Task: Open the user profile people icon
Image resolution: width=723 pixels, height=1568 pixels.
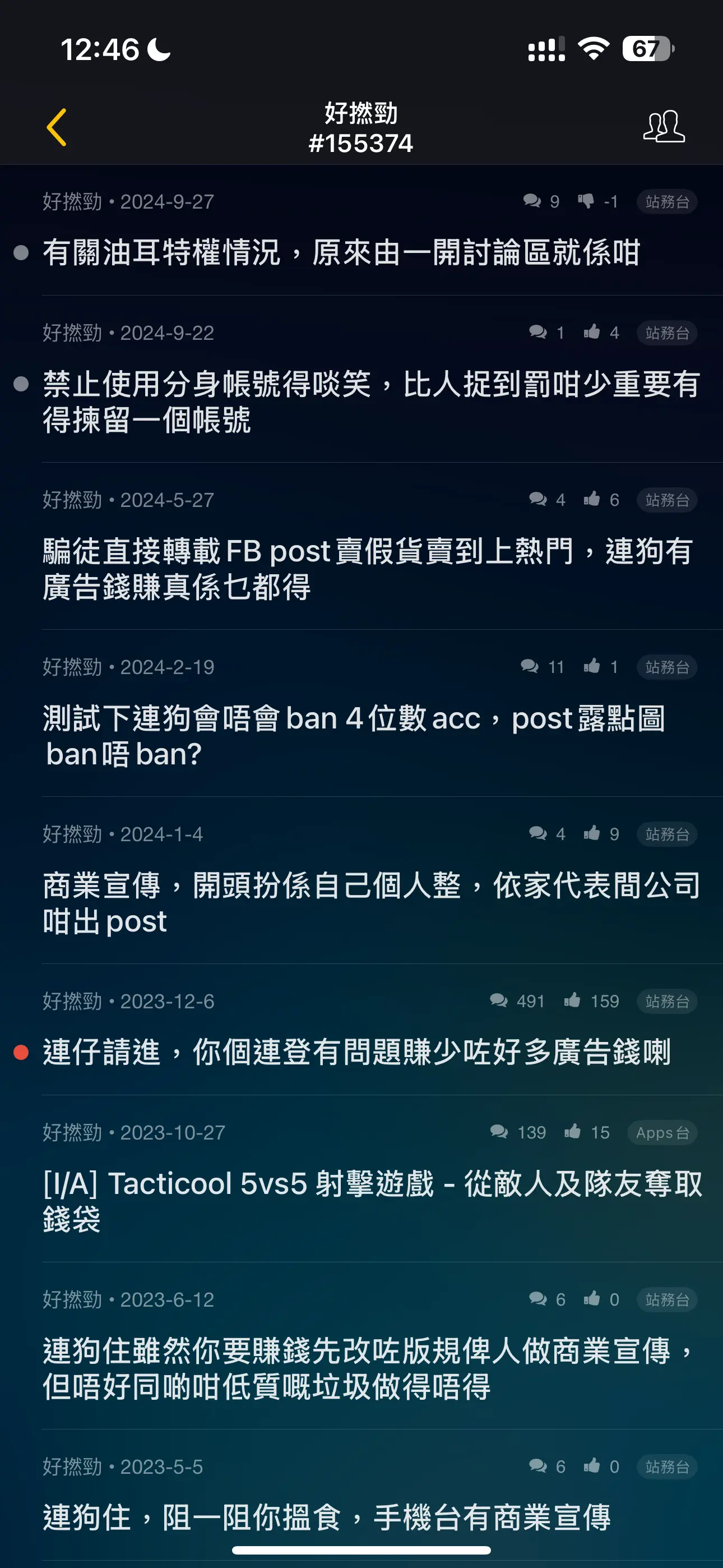Action: tap(664, 127)
